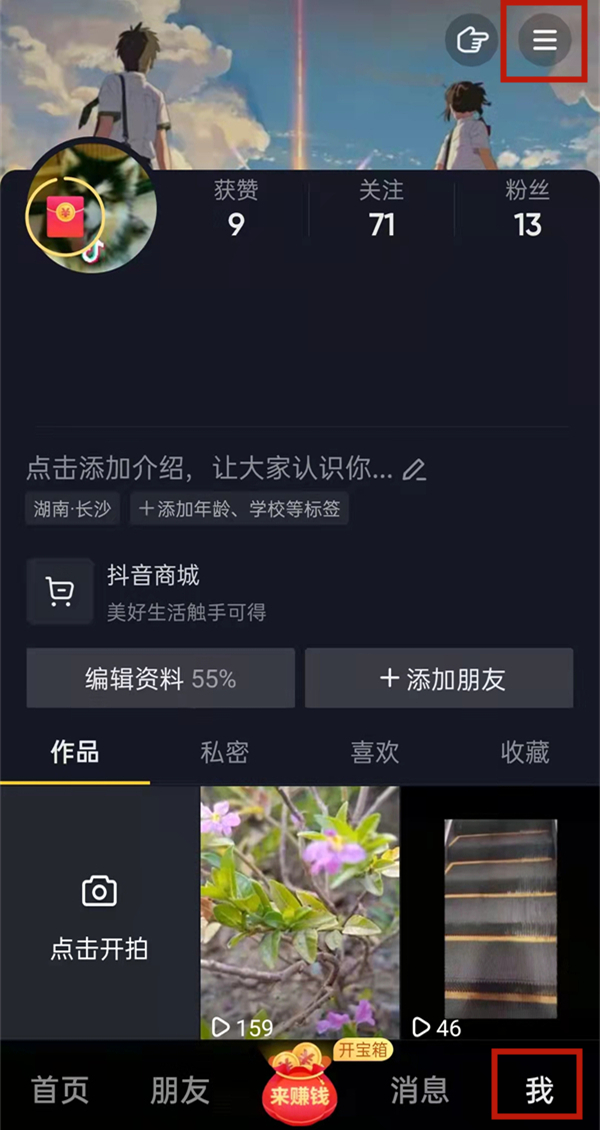Go to the 首页 home tab
600x1130 pixels.
pyautogui.click(x=59, y=1090)
